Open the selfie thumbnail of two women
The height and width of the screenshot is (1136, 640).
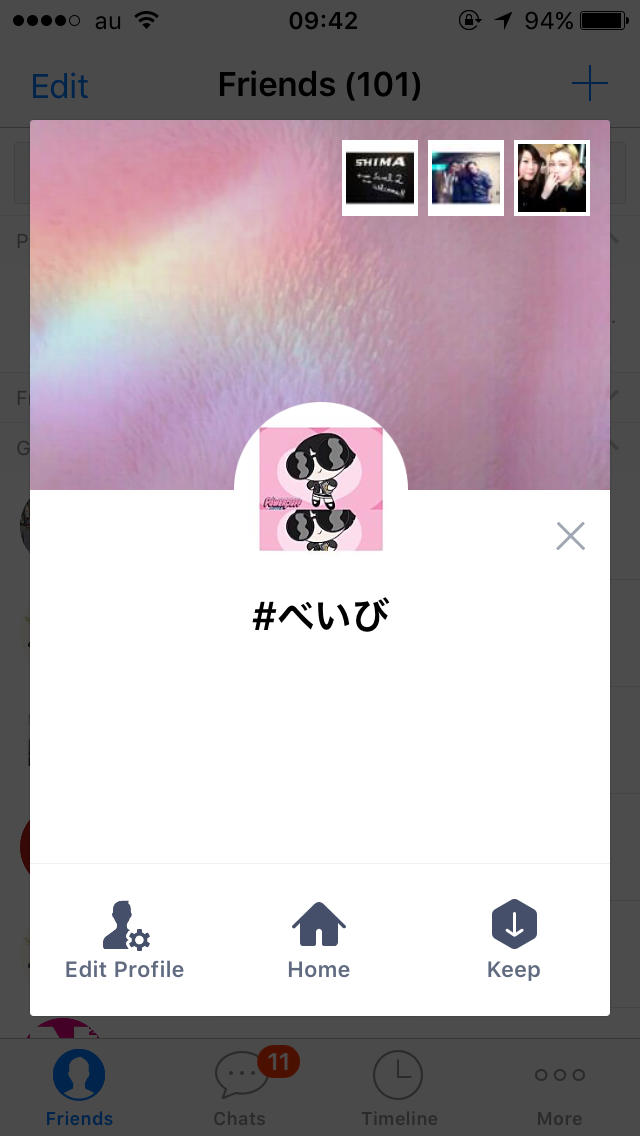(x=552, y=178)
